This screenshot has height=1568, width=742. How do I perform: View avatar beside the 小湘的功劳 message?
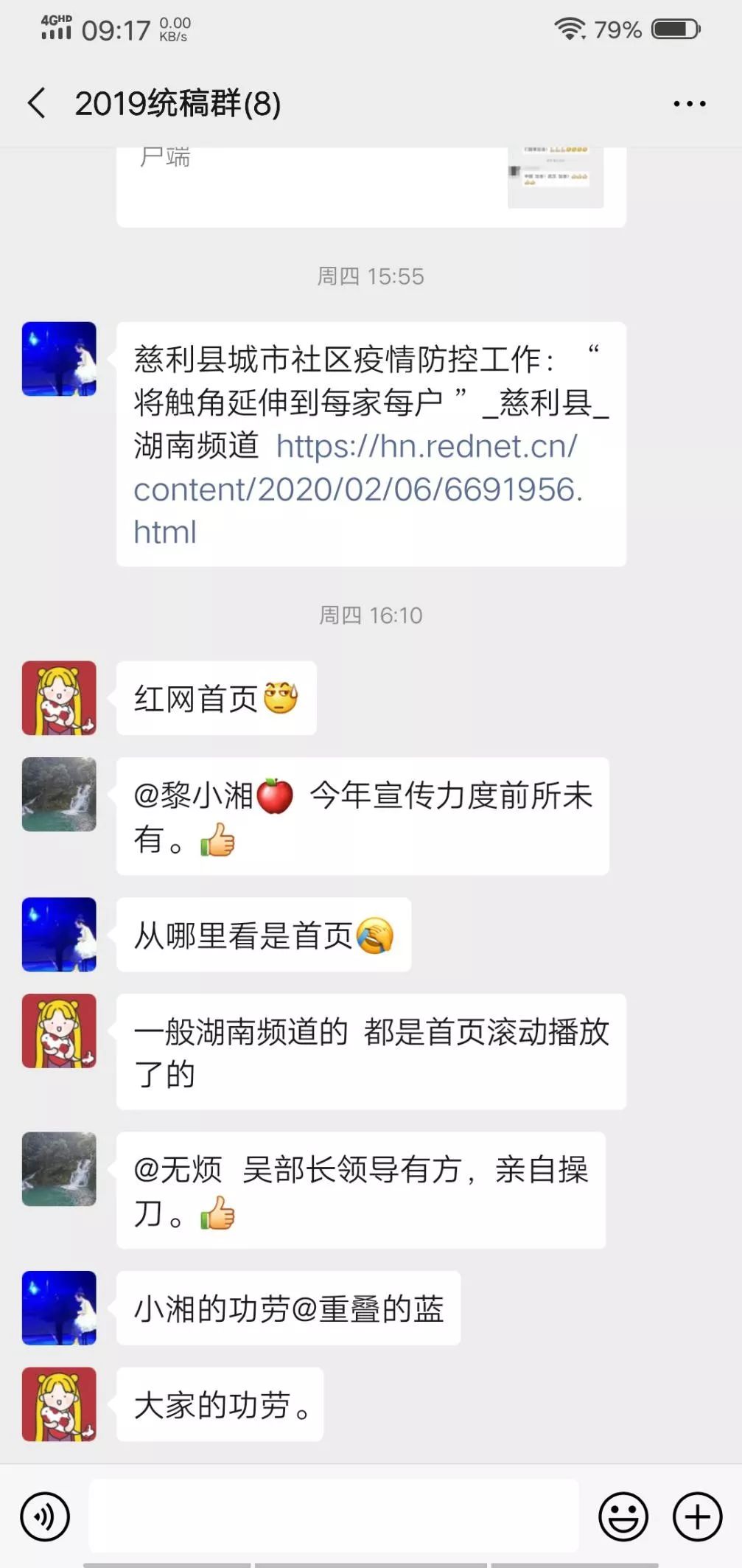pyautogui.click(x=59, y=1308)
